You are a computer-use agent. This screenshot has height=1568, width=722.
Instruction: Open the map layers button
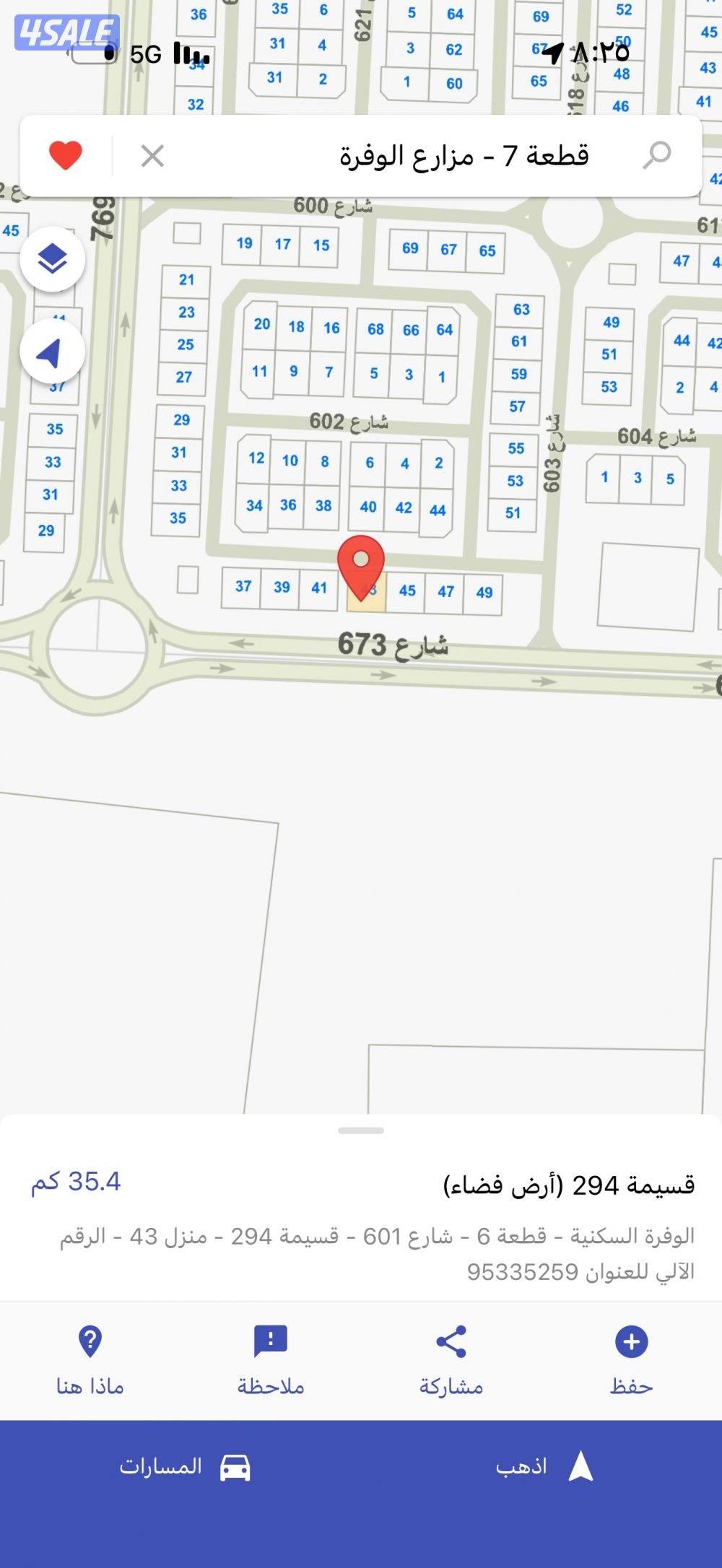52,258
